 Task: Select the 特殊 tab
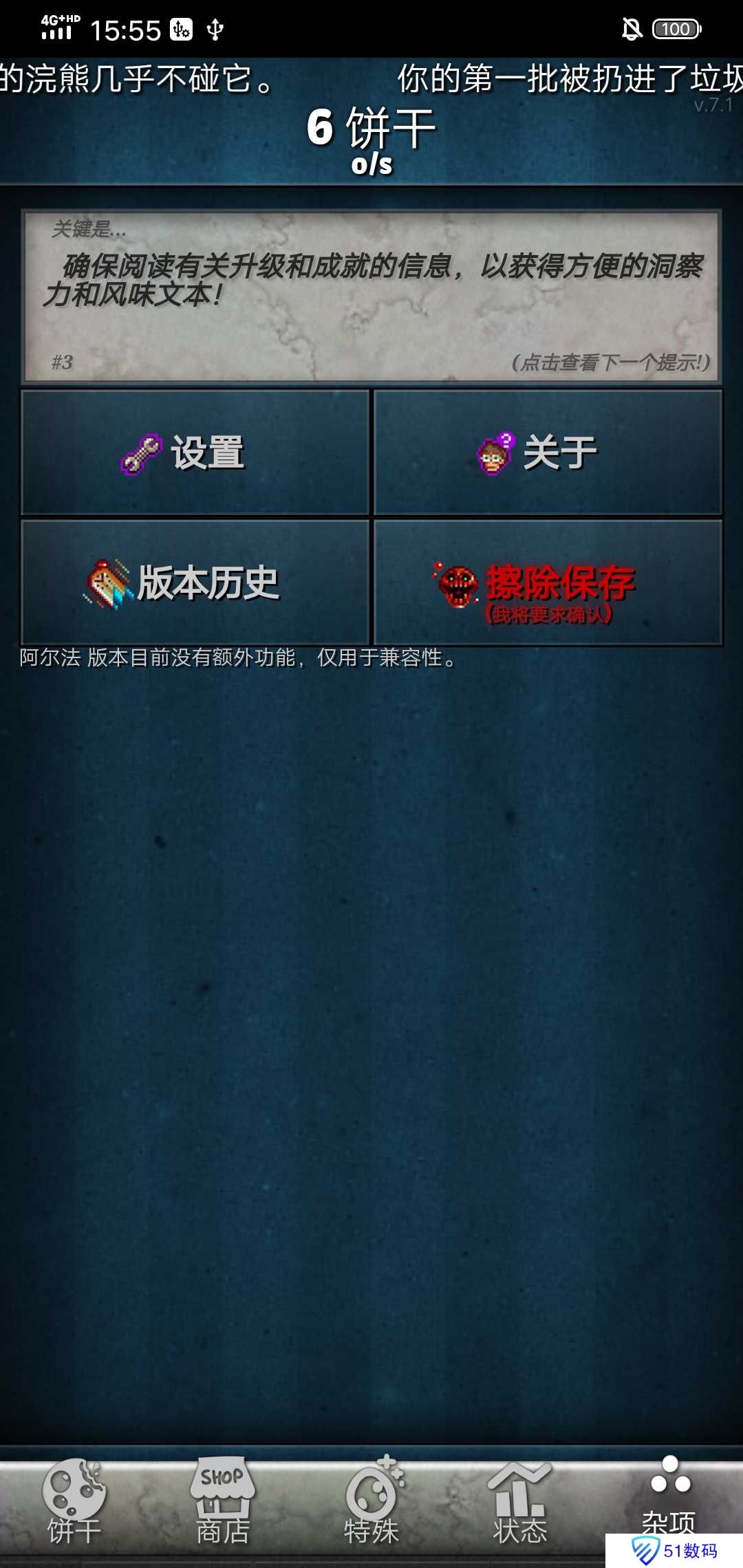click(371, 1501)
